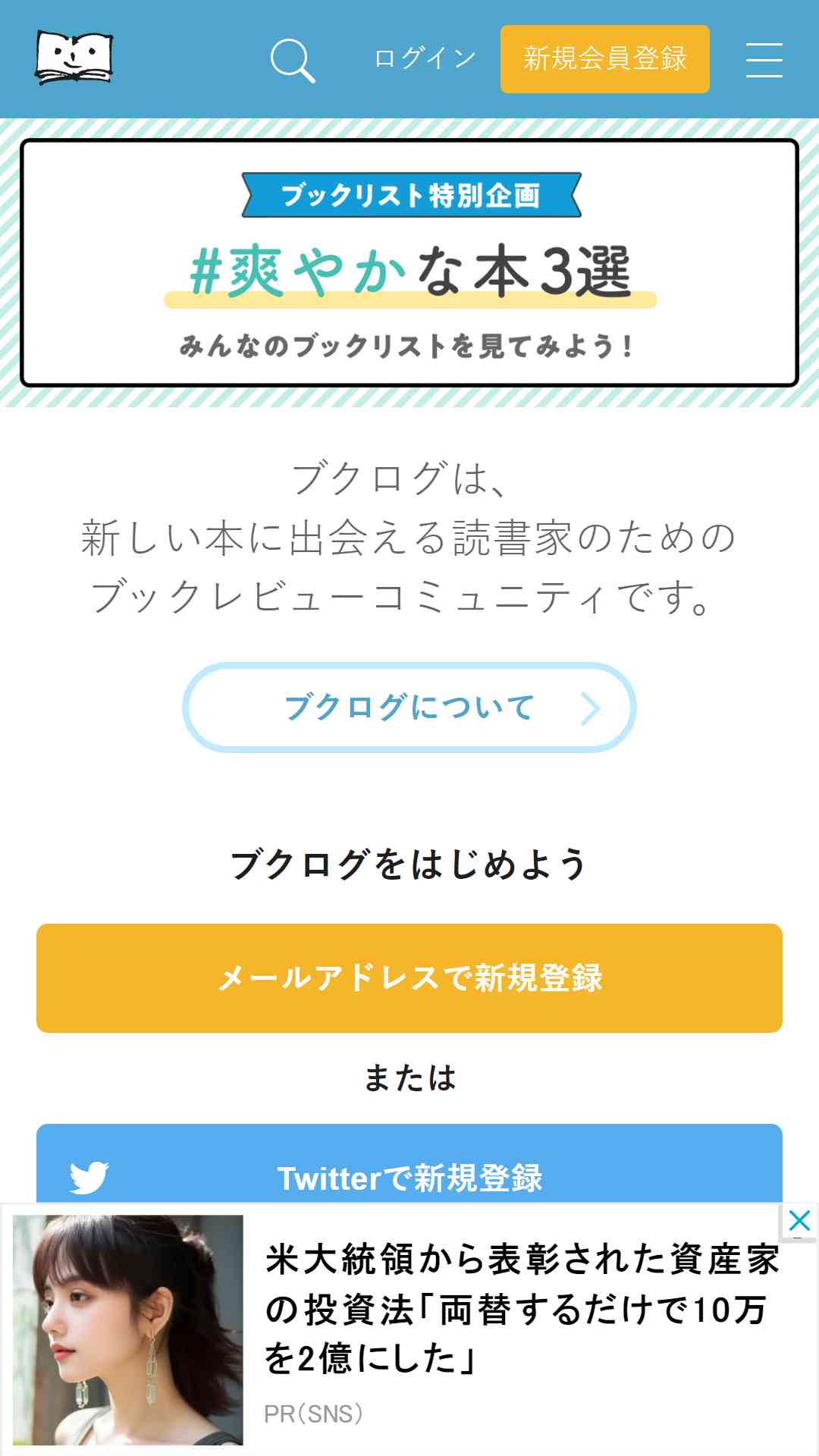Open ブクログについて page

point(409,708)
